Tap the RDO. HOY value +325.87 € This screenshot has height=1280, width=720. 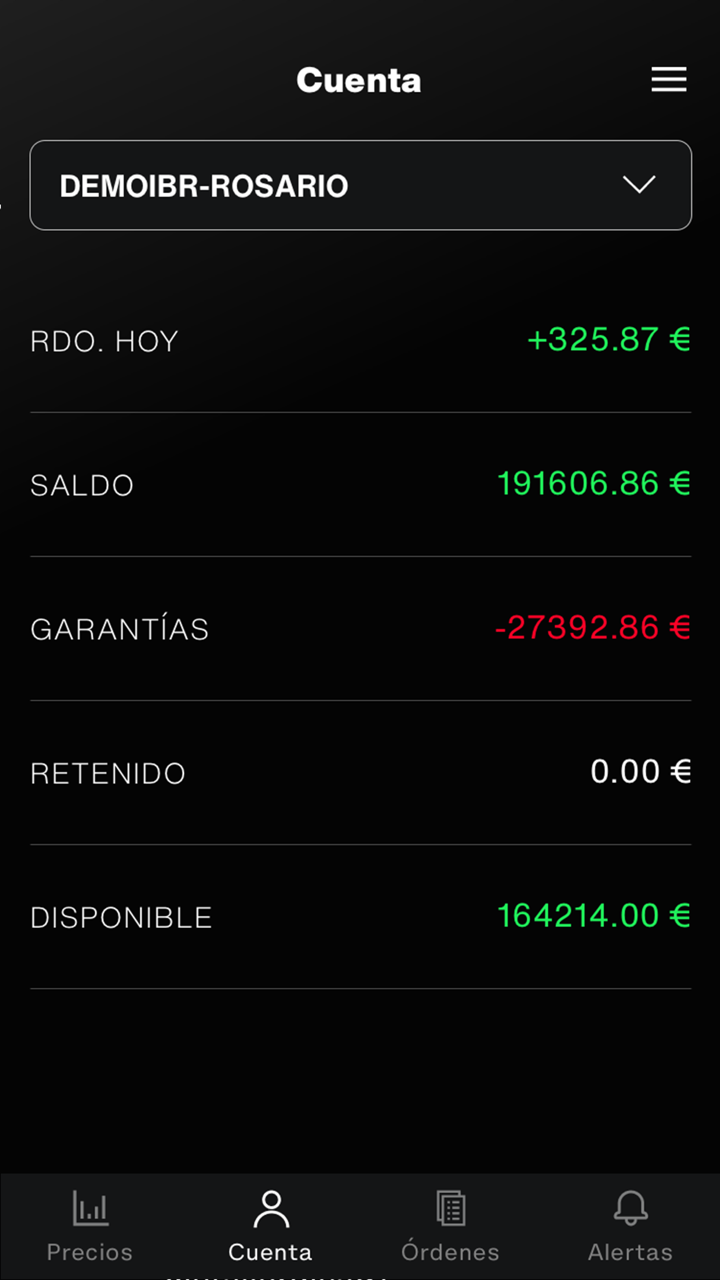[607, 340]
